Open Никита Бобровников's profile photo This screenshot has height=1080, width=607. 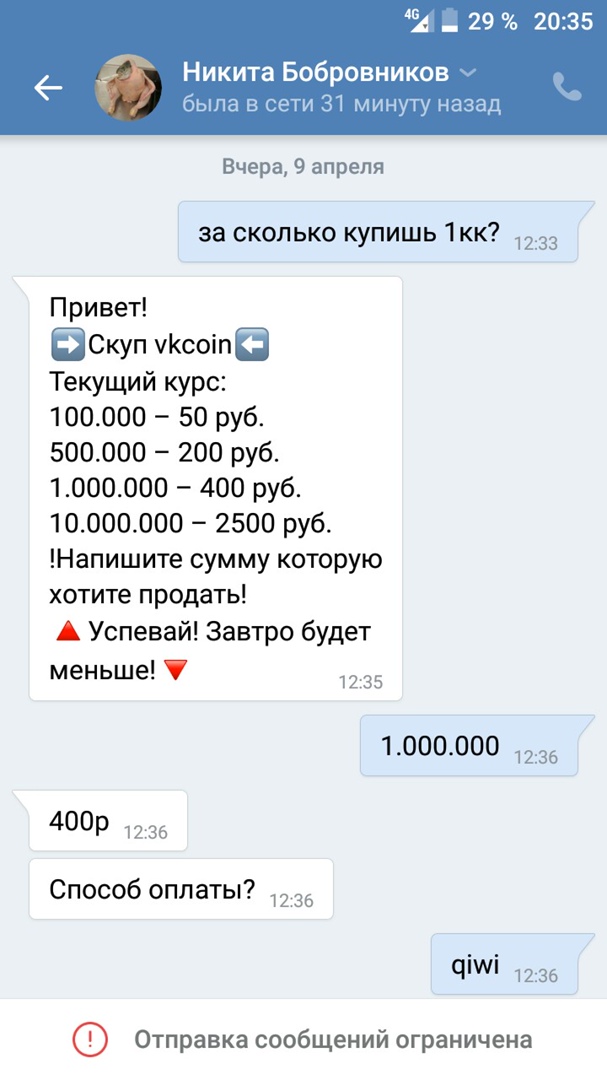(128, 89)
